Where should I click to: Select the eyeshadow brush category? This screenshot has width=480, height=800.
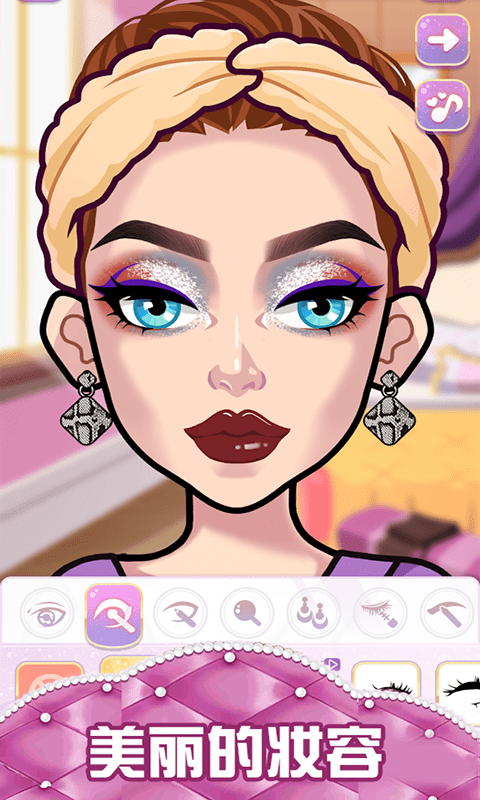click(x=114, y=615)
